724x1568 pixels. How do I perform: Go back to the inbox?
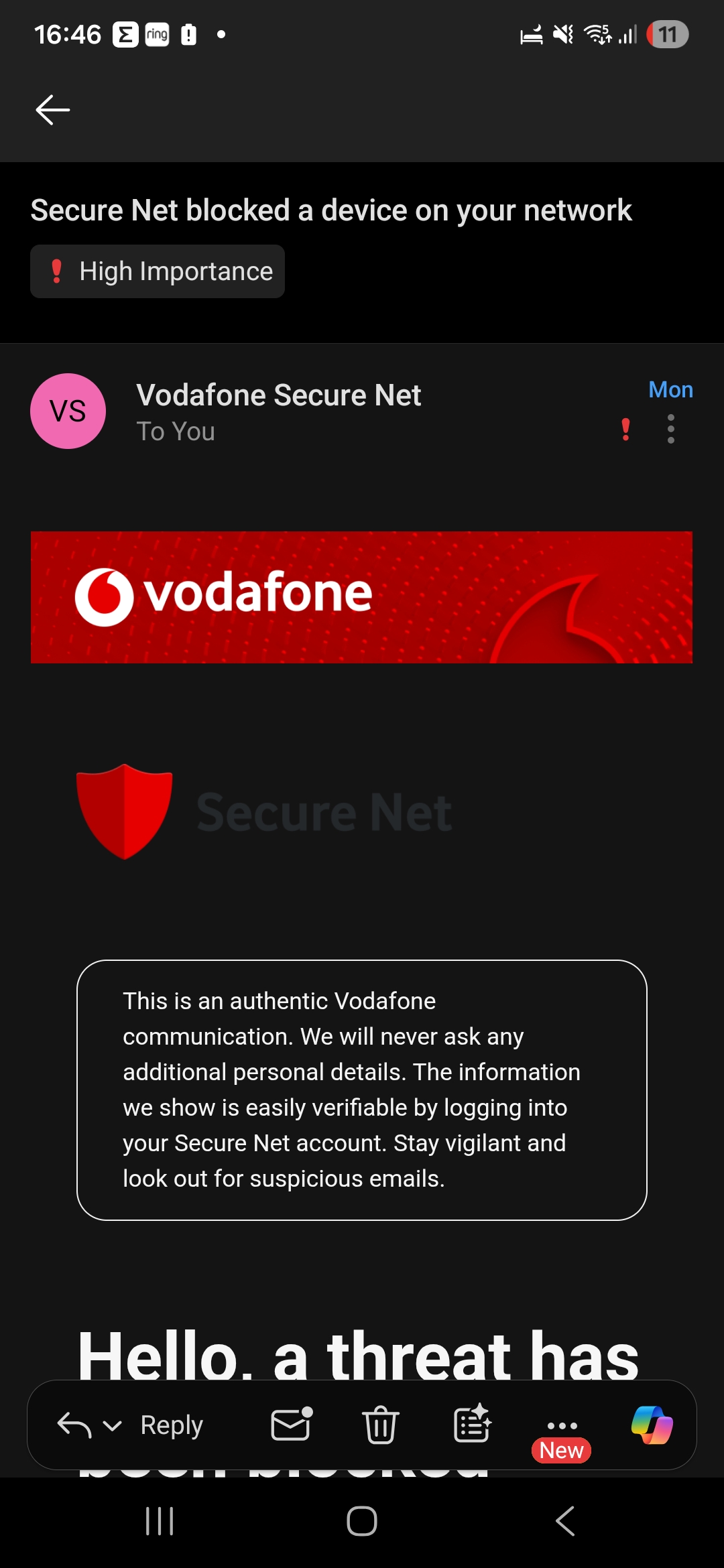tap(52, 110)
